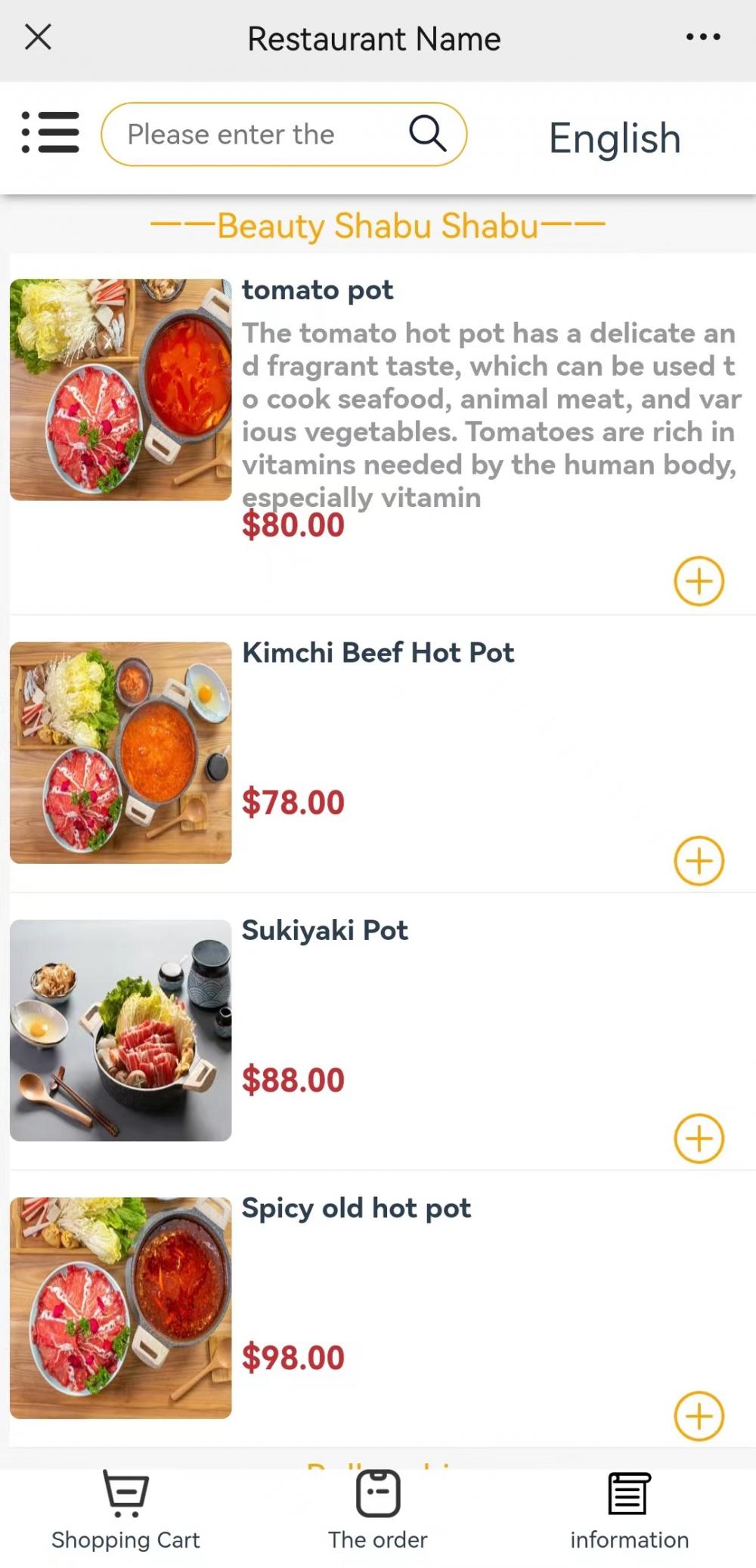Add Sukiyaki Pot to the cart
The image size is (756, 1568).
click(x=699, y=1138)
